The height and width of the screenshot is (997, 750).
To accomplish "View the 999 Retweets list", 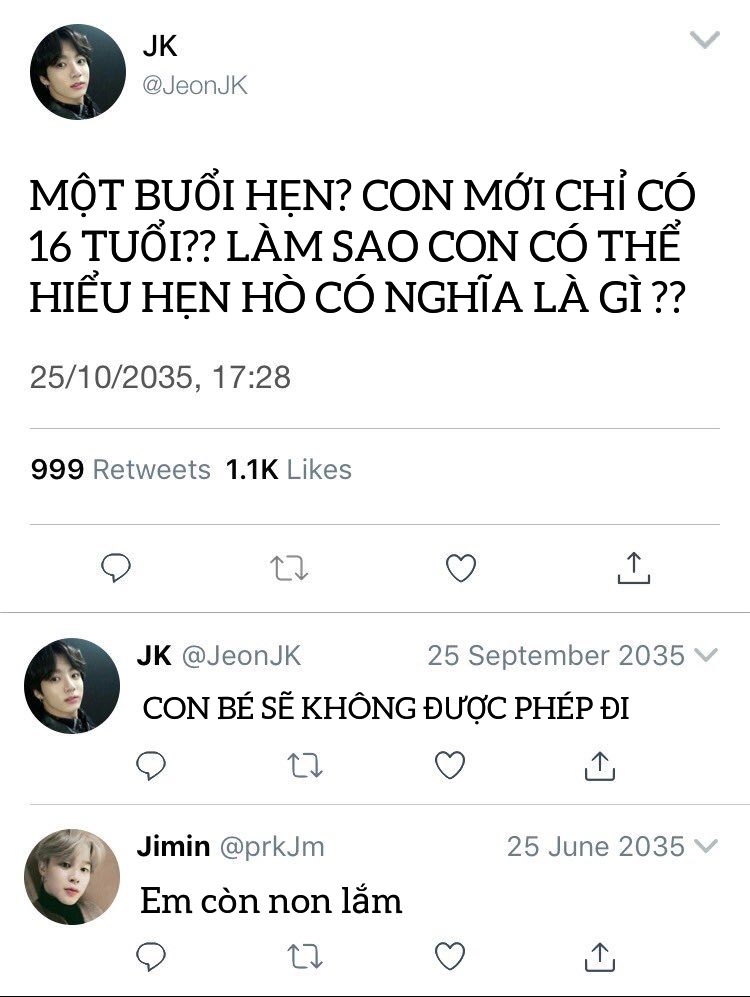I will (x=120, y=469).
